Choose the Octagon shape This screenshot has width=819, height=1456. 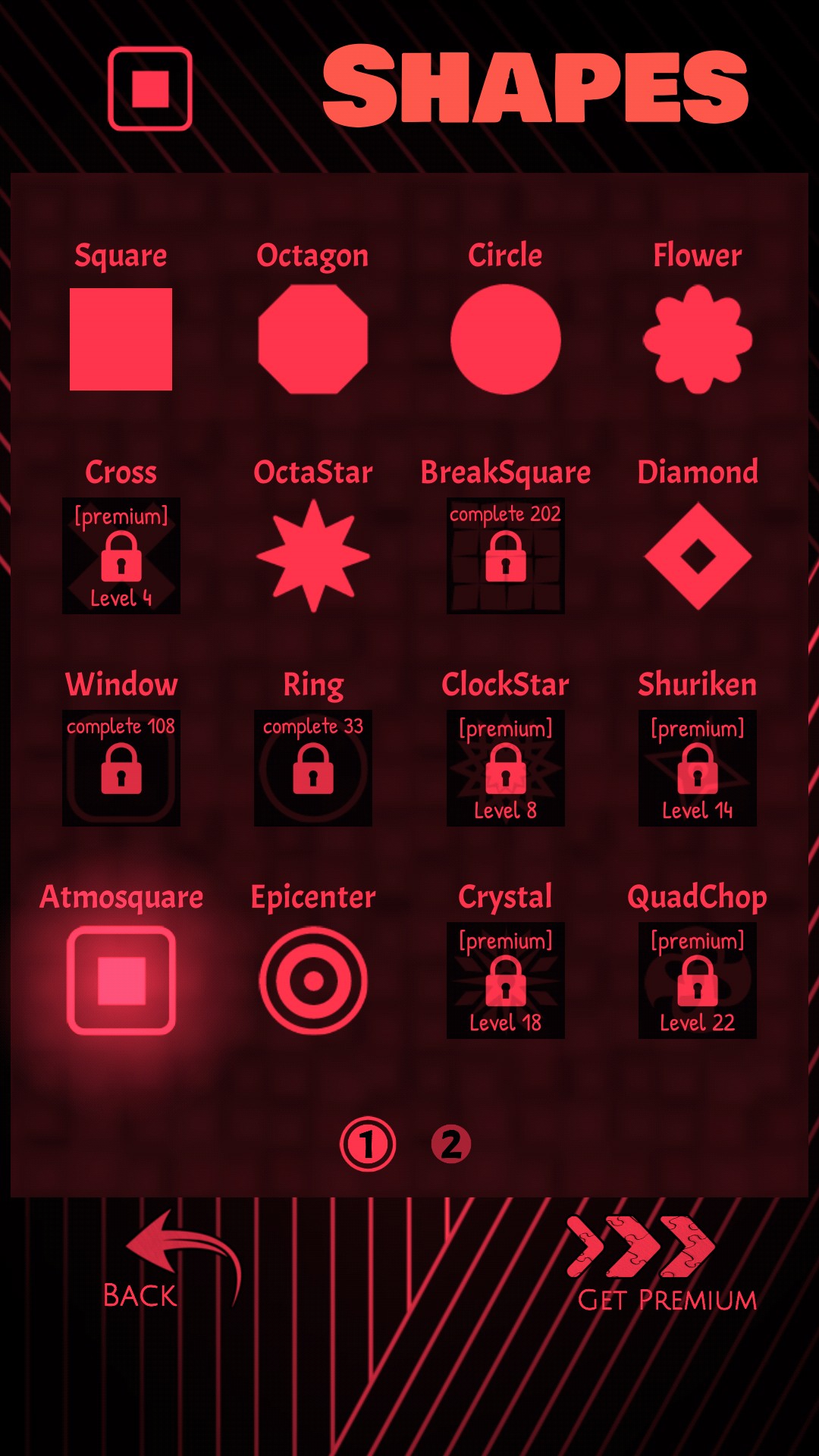tap(312, 339)
